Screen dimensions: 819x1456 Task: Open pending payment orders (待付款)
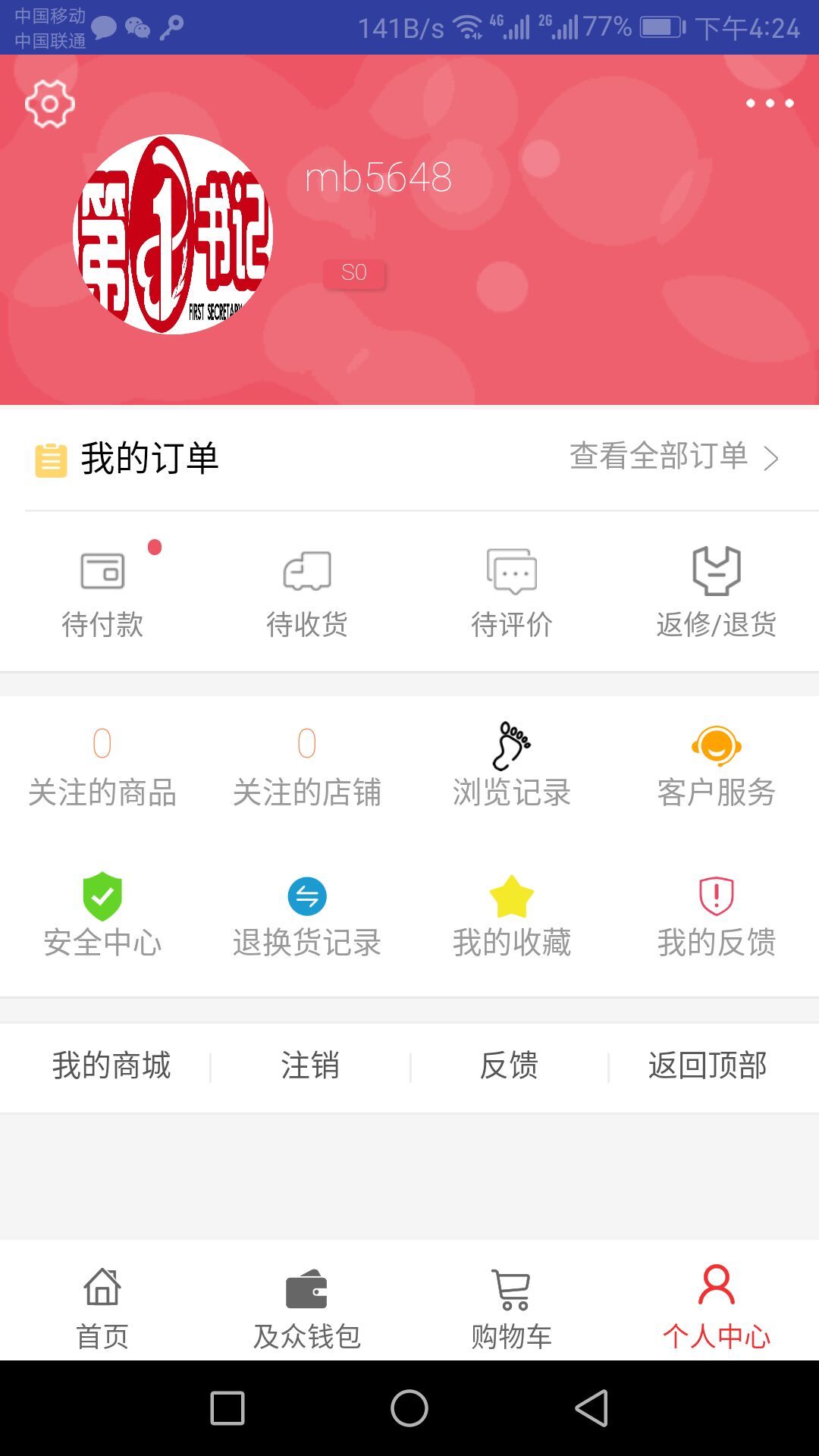coord(102,593)
